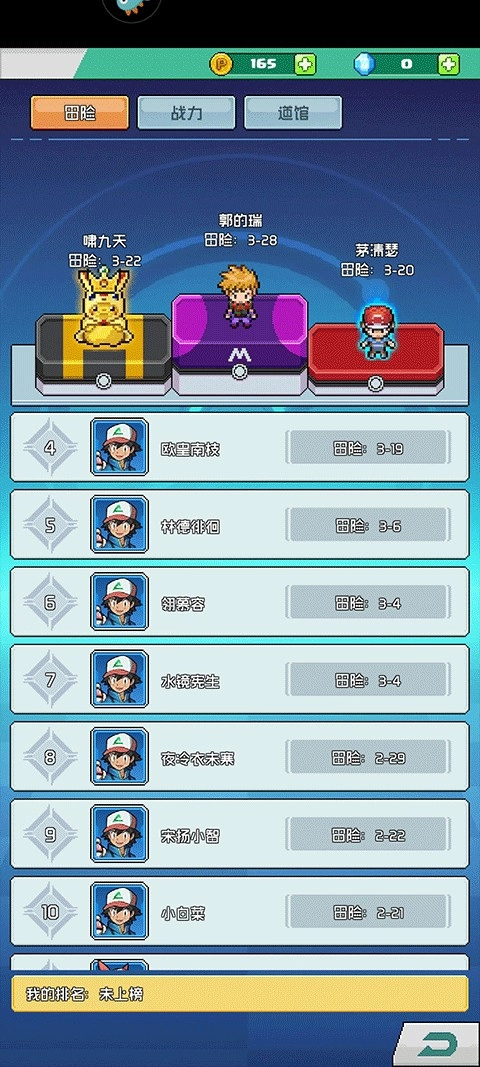This screenshot has height=1067, width=480.
Task: View rank 8 player 夜冷衣未寒
Action: 240,757
